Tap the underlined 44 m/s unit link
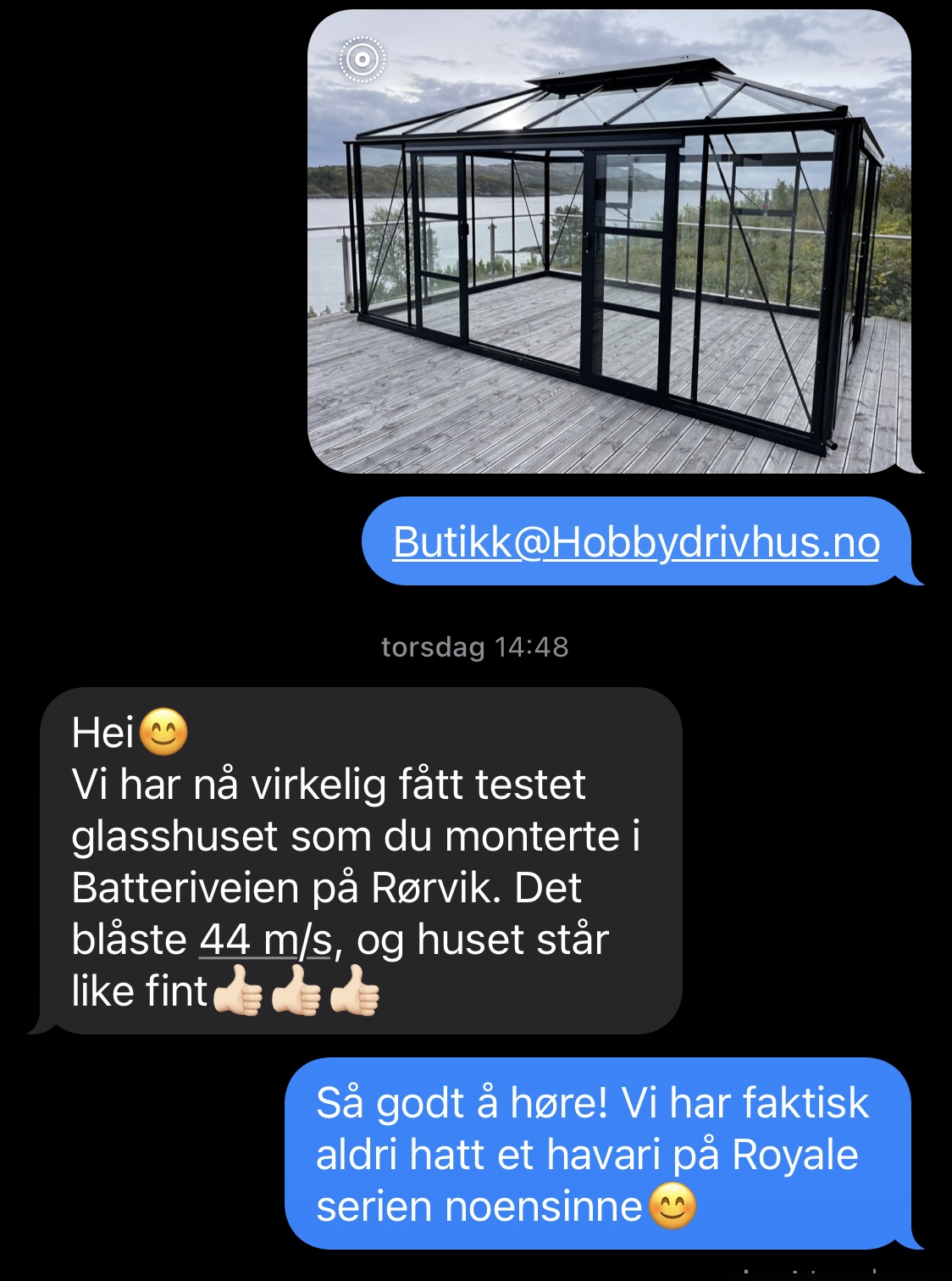Image resolution: width=952 pixels, height=1281 pixels. tap(265, 940)
